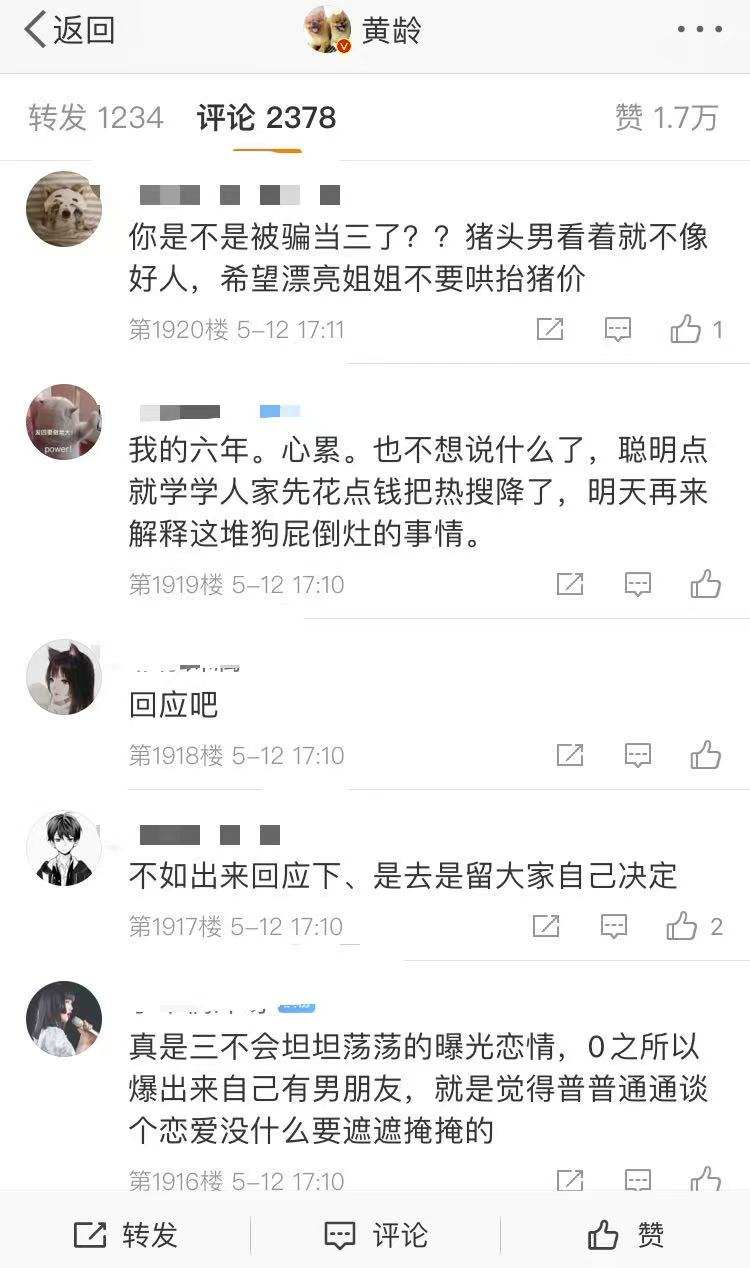View profile of the cat-ear girl avatar
The image size is (750, 1268).
tap(63, 677)
